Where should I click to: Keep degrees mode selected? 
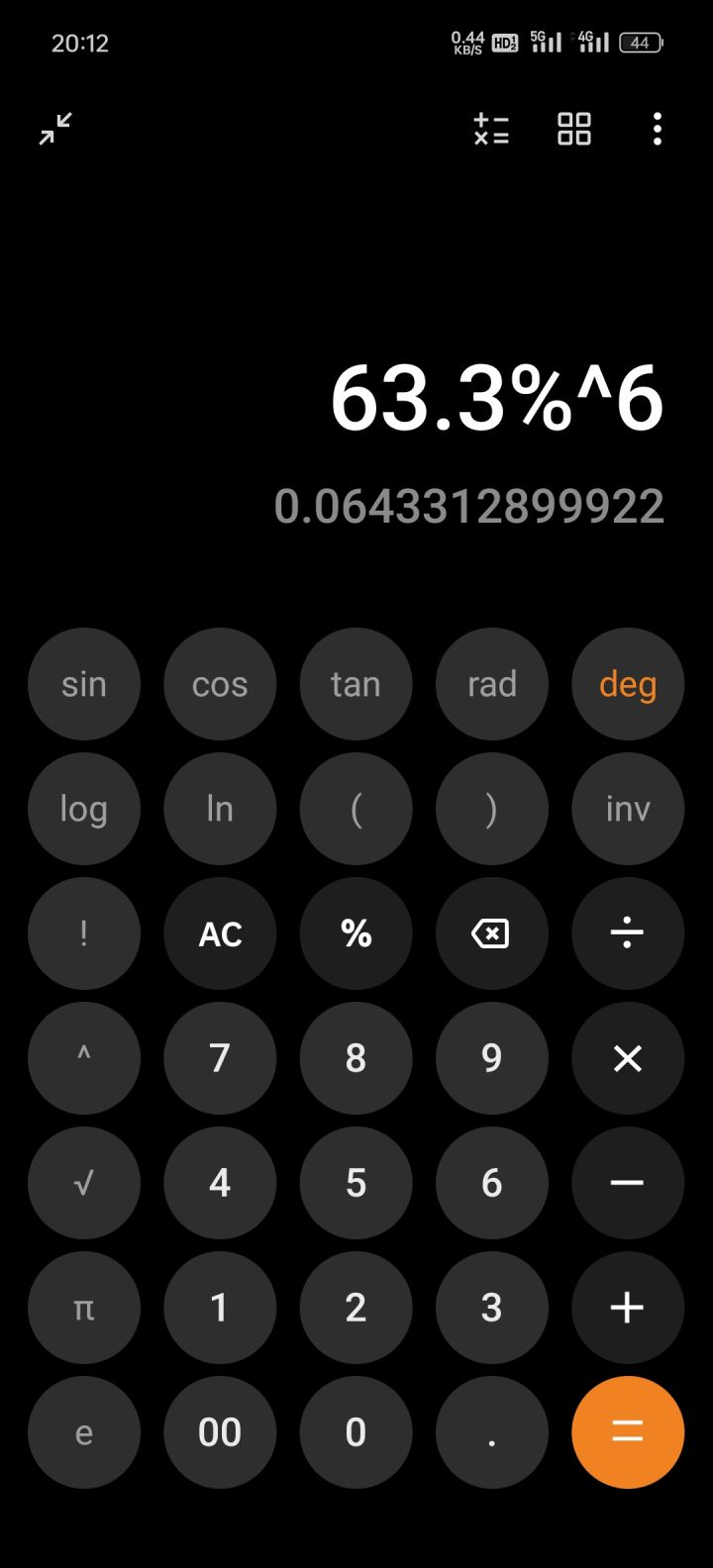coord(627,684)
